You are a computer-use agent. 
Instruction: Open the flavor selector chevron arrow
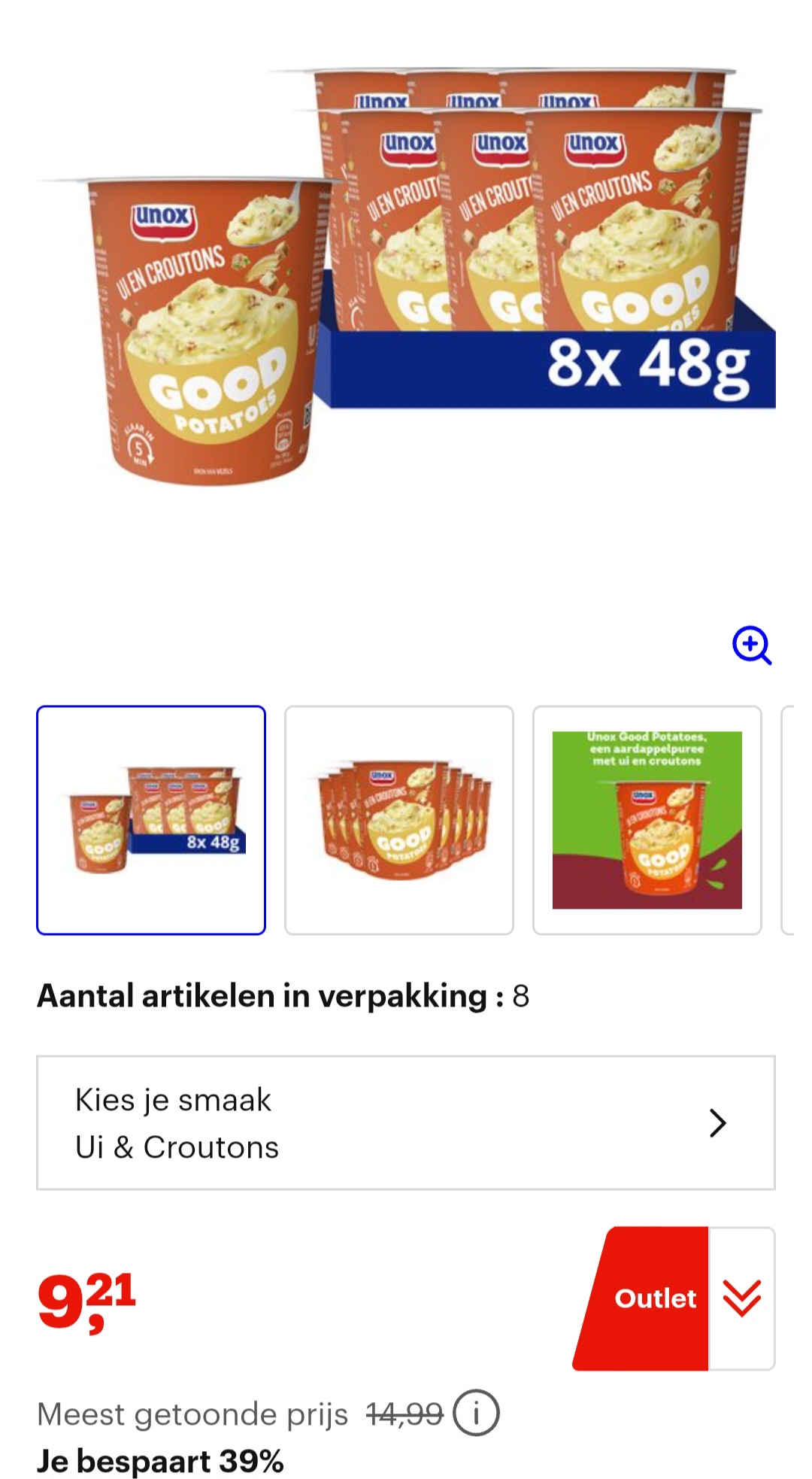[x=719, y=1122]
